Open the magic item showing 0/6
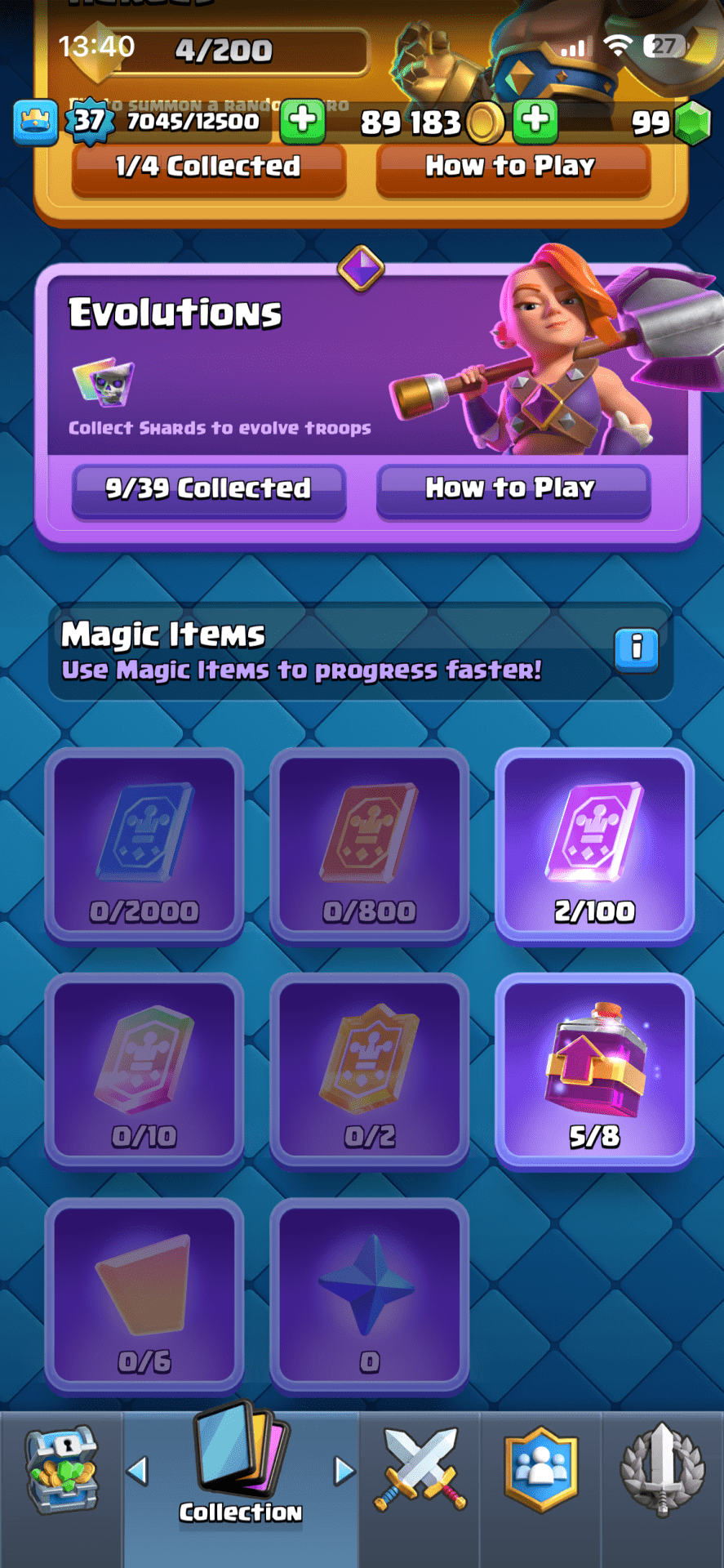724x1568 pixels. pyautogui.click(x=144, y=1296)
